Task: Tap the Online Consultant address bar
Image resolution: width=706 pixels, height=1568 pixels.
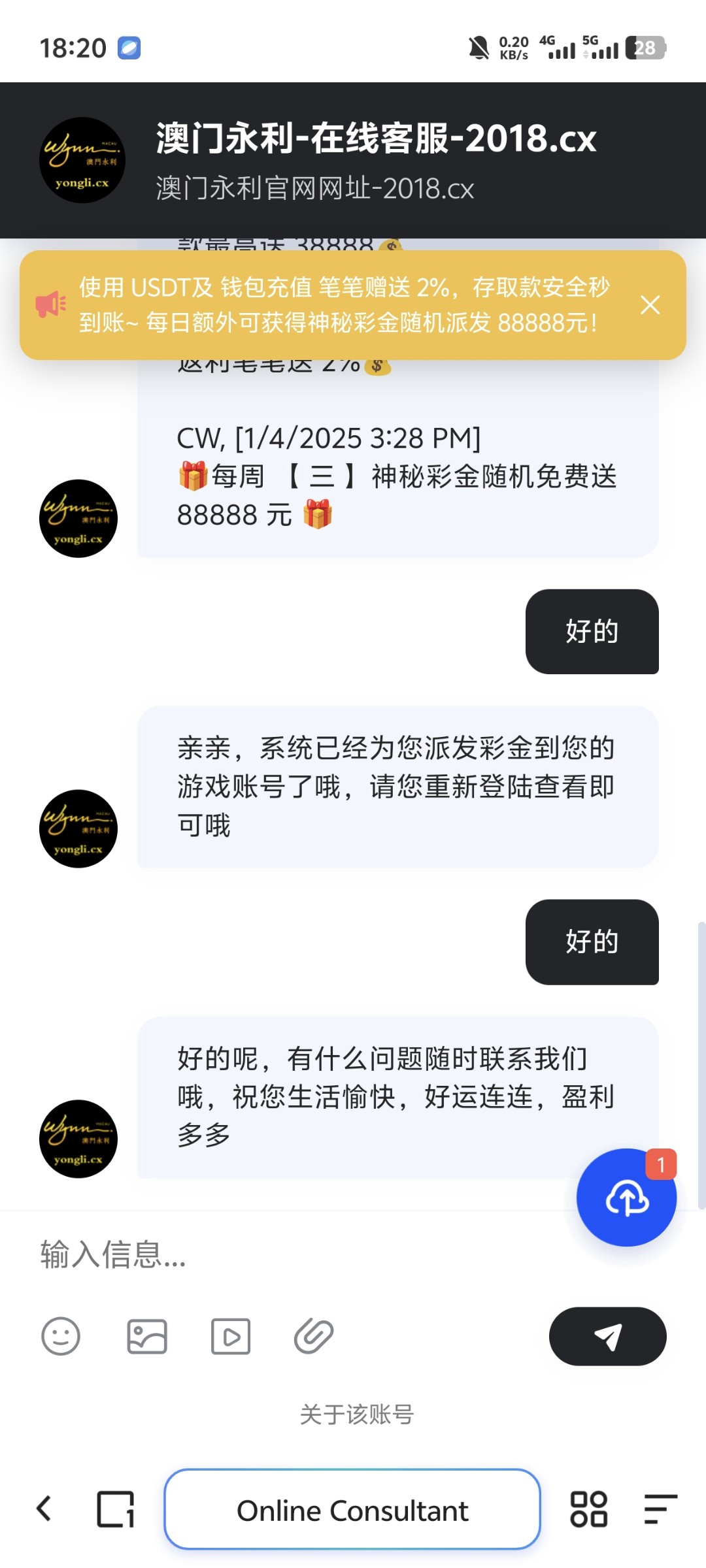Action: click(352, 1509)
